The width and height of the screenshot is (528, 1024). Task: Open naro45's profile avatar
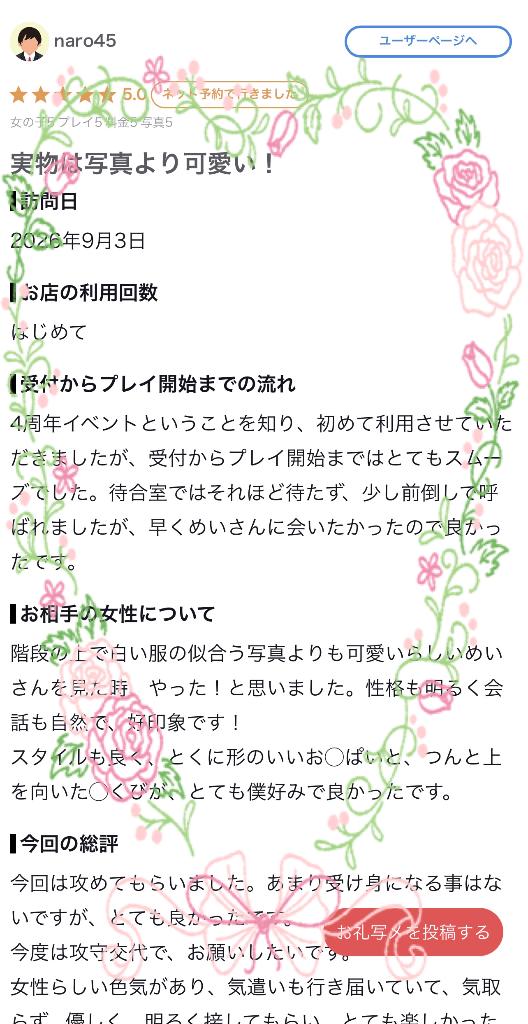pyautogui.click(x=29, y=42)
